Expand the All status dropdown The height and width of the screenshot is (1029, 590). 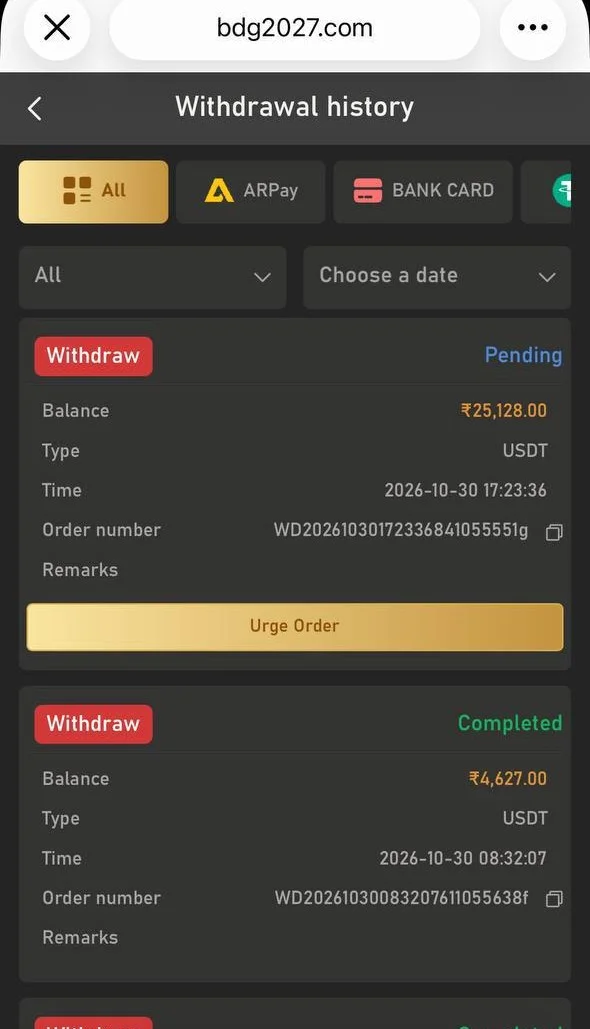152,276
